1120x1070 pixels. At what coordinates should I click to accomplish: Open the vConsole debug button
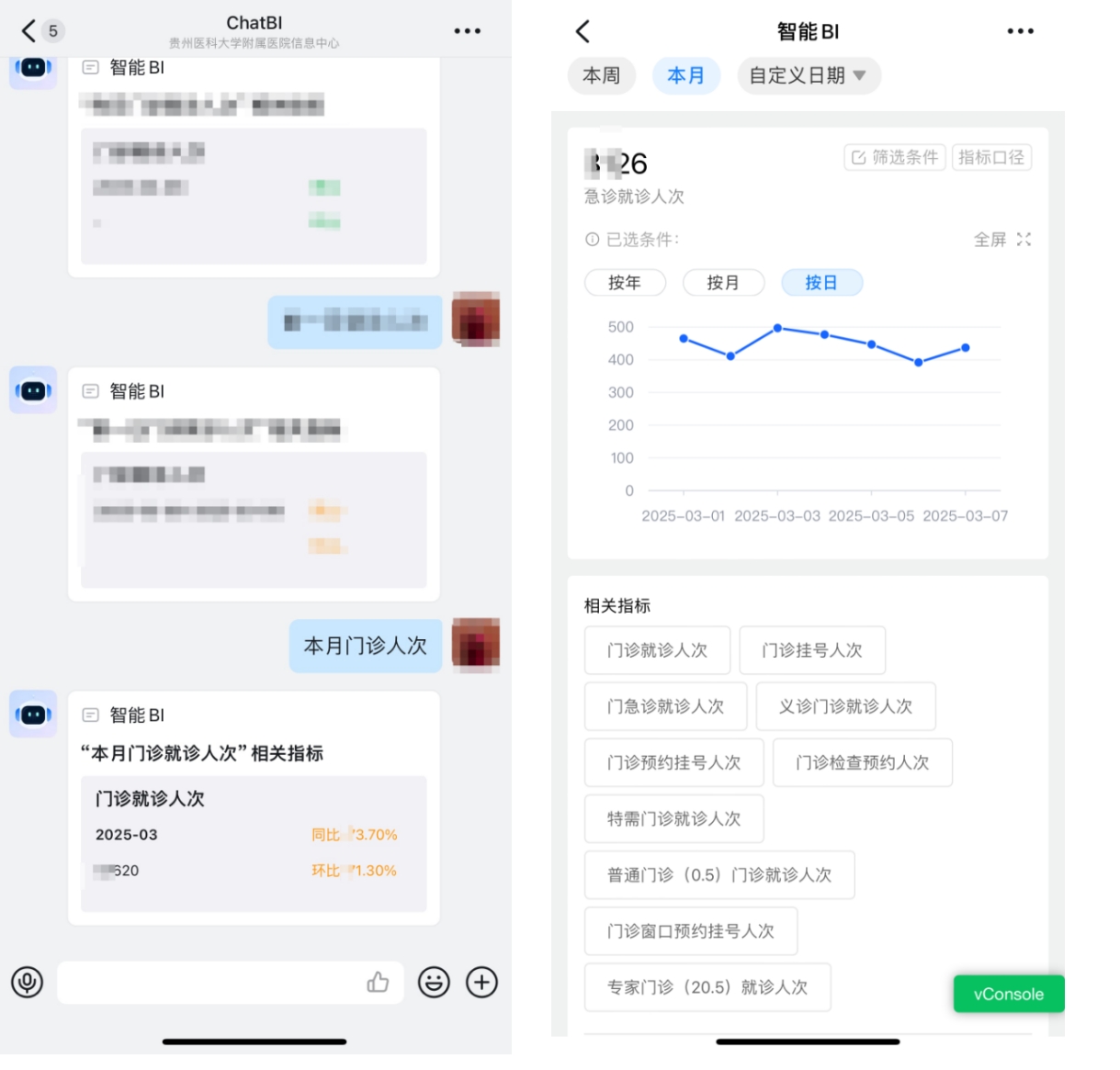[1008, 994]
